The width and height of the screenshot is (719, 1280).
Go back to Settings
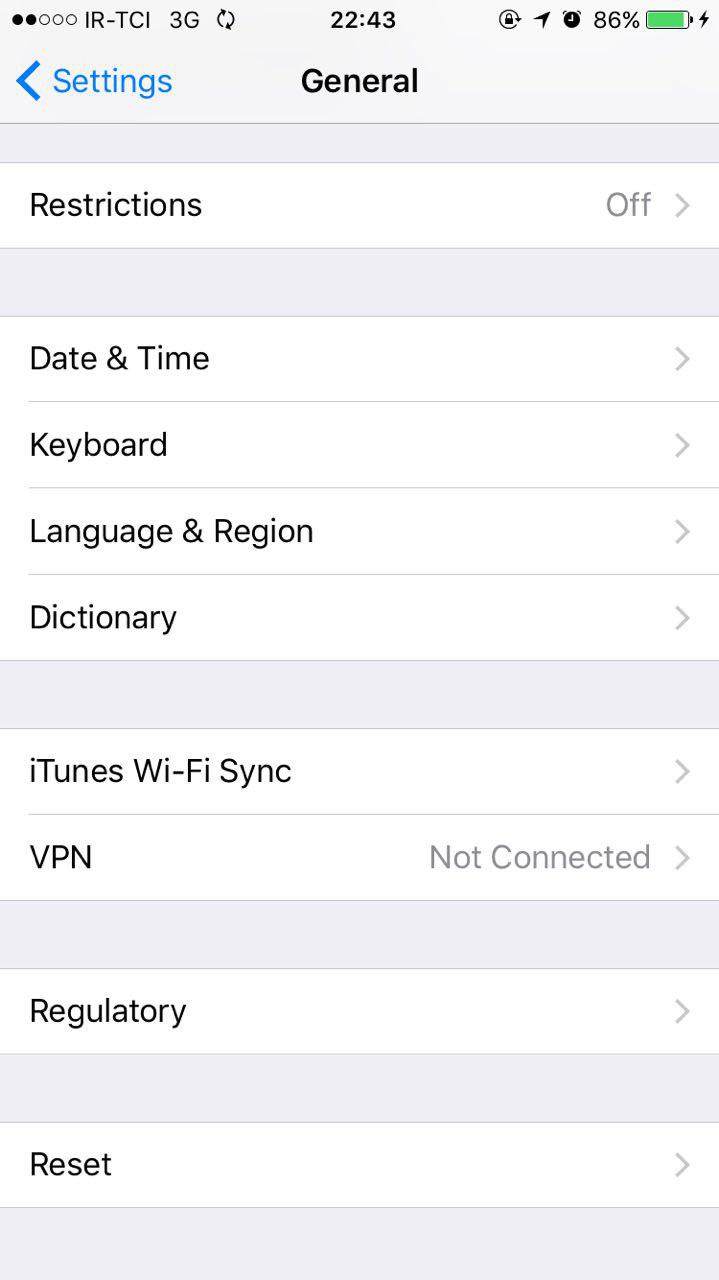click(x=94, y=81)
